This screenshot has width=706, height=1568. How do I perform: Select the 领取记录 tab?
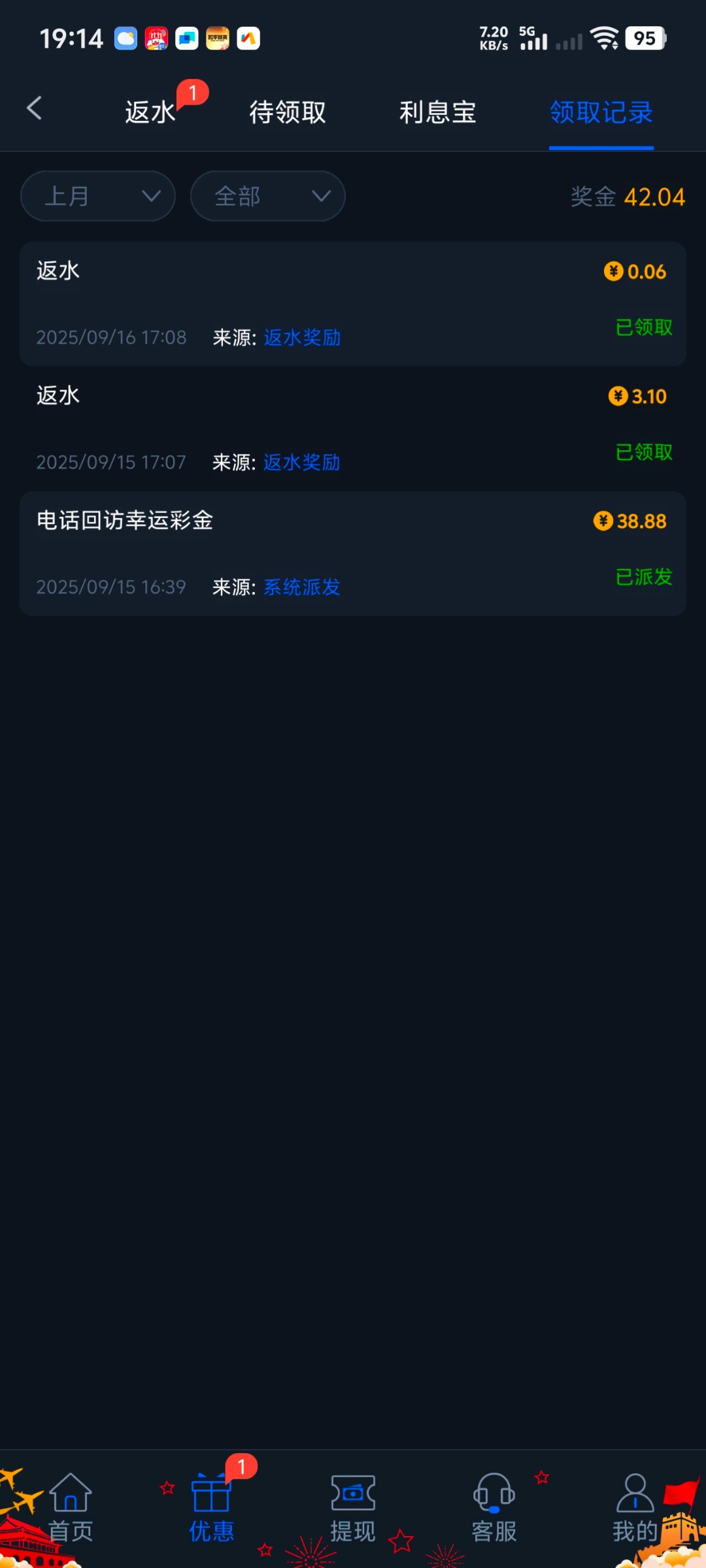click(601, 112)
